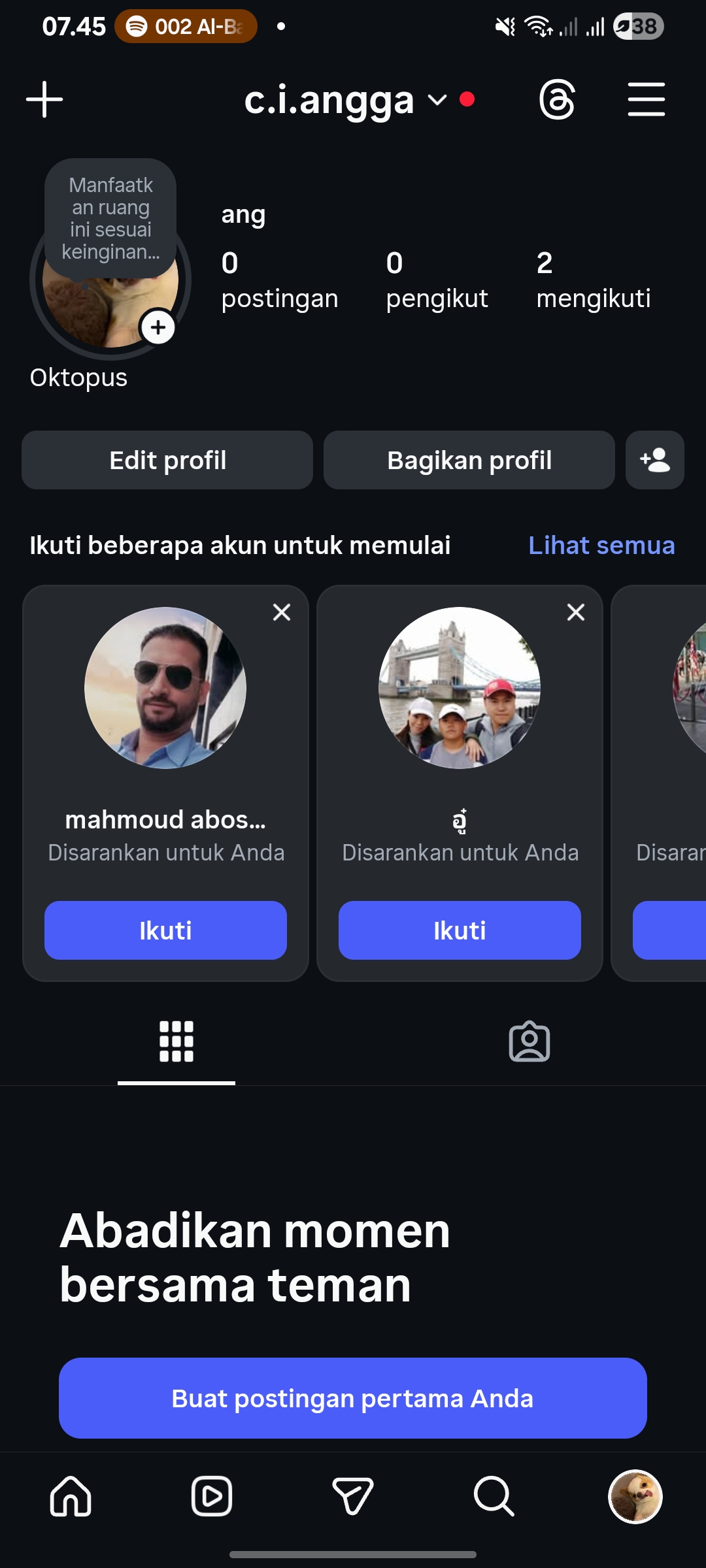Viewport: 706px width, 1568px height.
Task: Open the search tab
Action: pyautogui.click(x=494, y=1496)
